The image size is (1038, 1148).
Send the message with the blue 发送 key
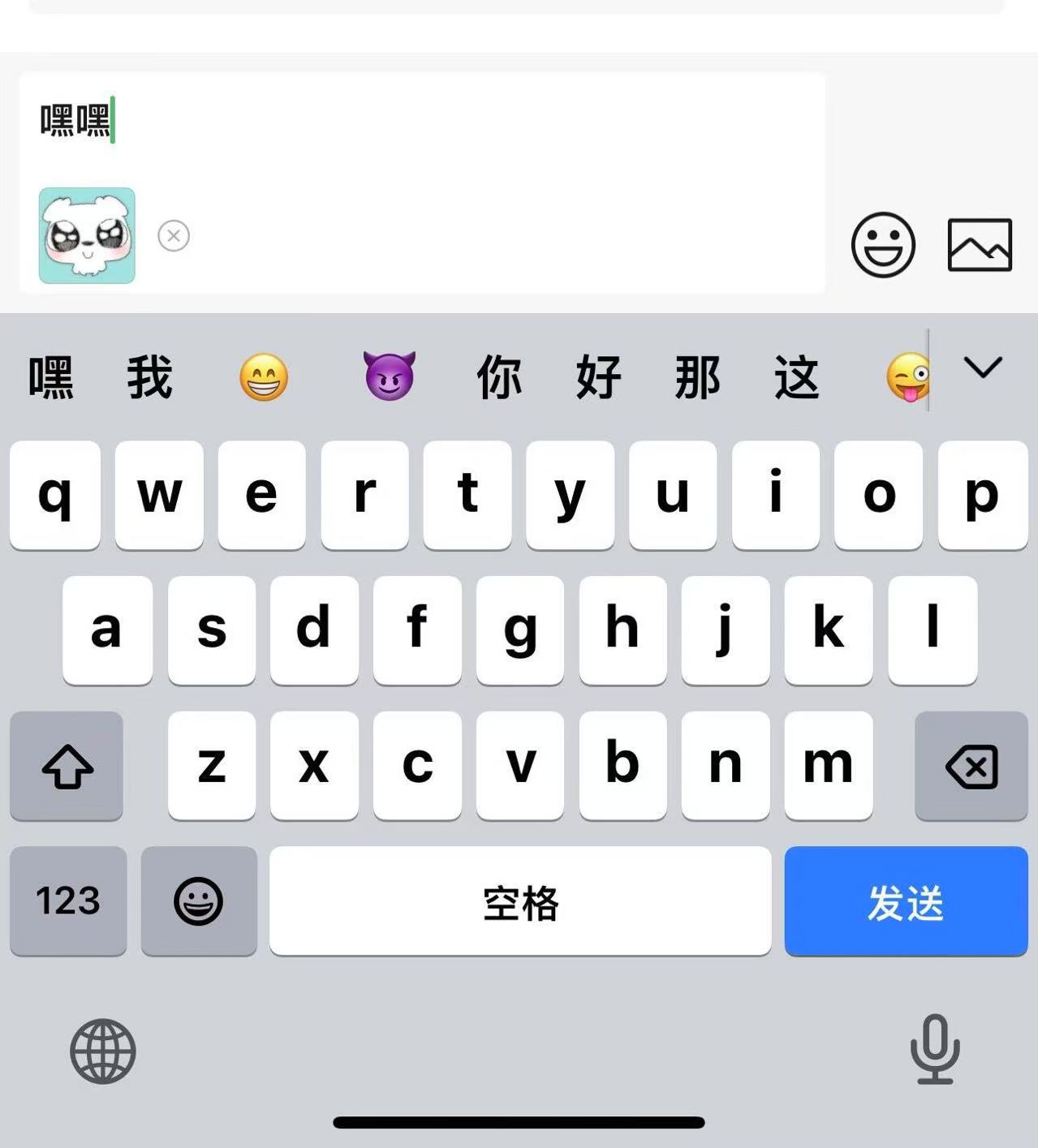pyautogui.click(x=906, y=902)
